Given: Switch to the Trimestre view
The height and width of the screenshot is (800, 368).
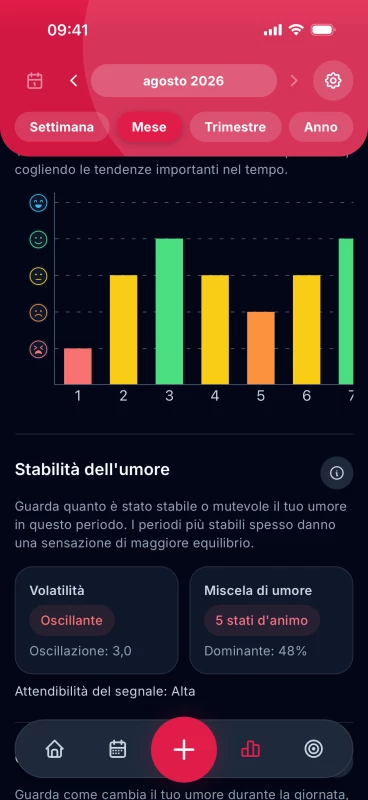Looking at the screenshot, I should (x=235, y=127).
